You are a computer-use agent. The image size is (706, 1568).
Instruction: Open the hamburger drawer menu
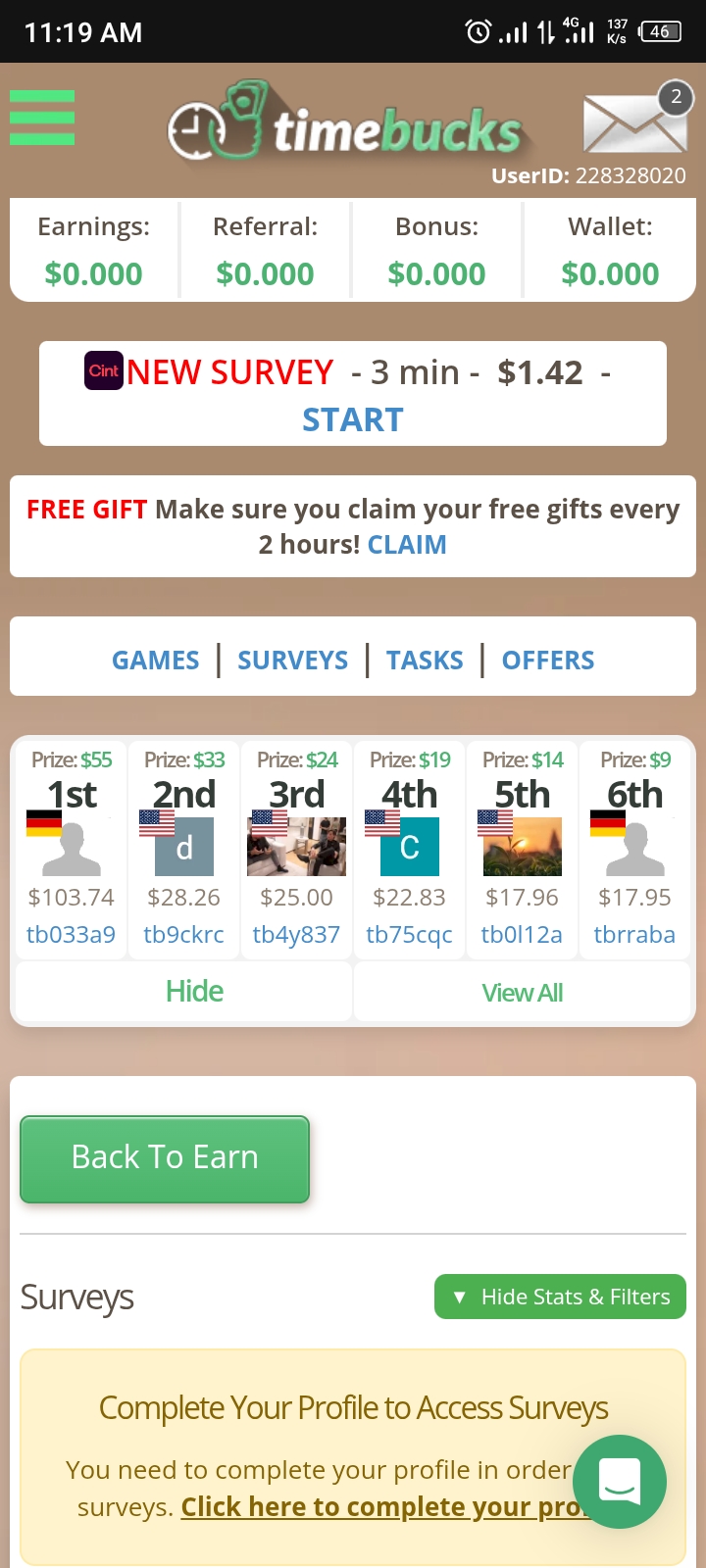point(42,118)
